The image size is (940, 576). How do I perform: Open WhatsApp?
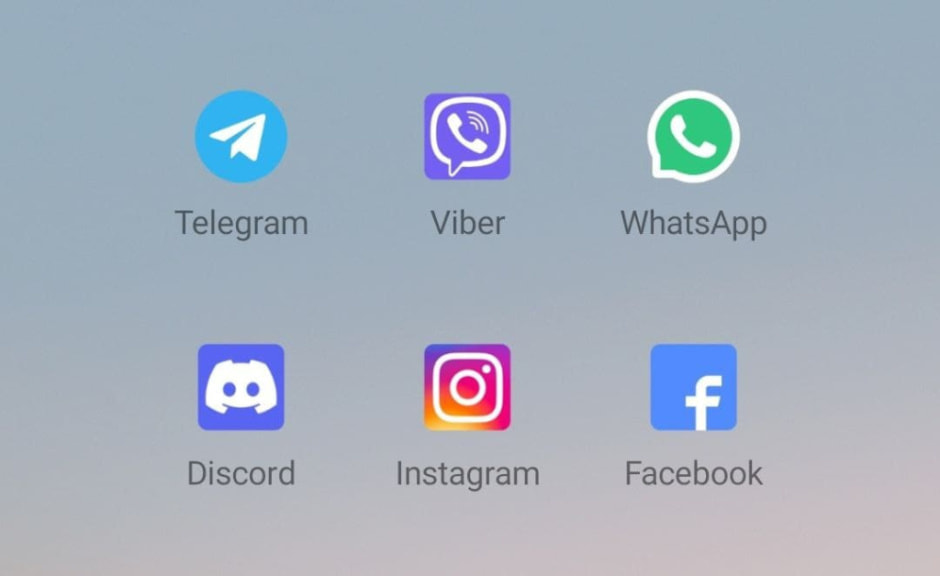(x=693, y=137)
